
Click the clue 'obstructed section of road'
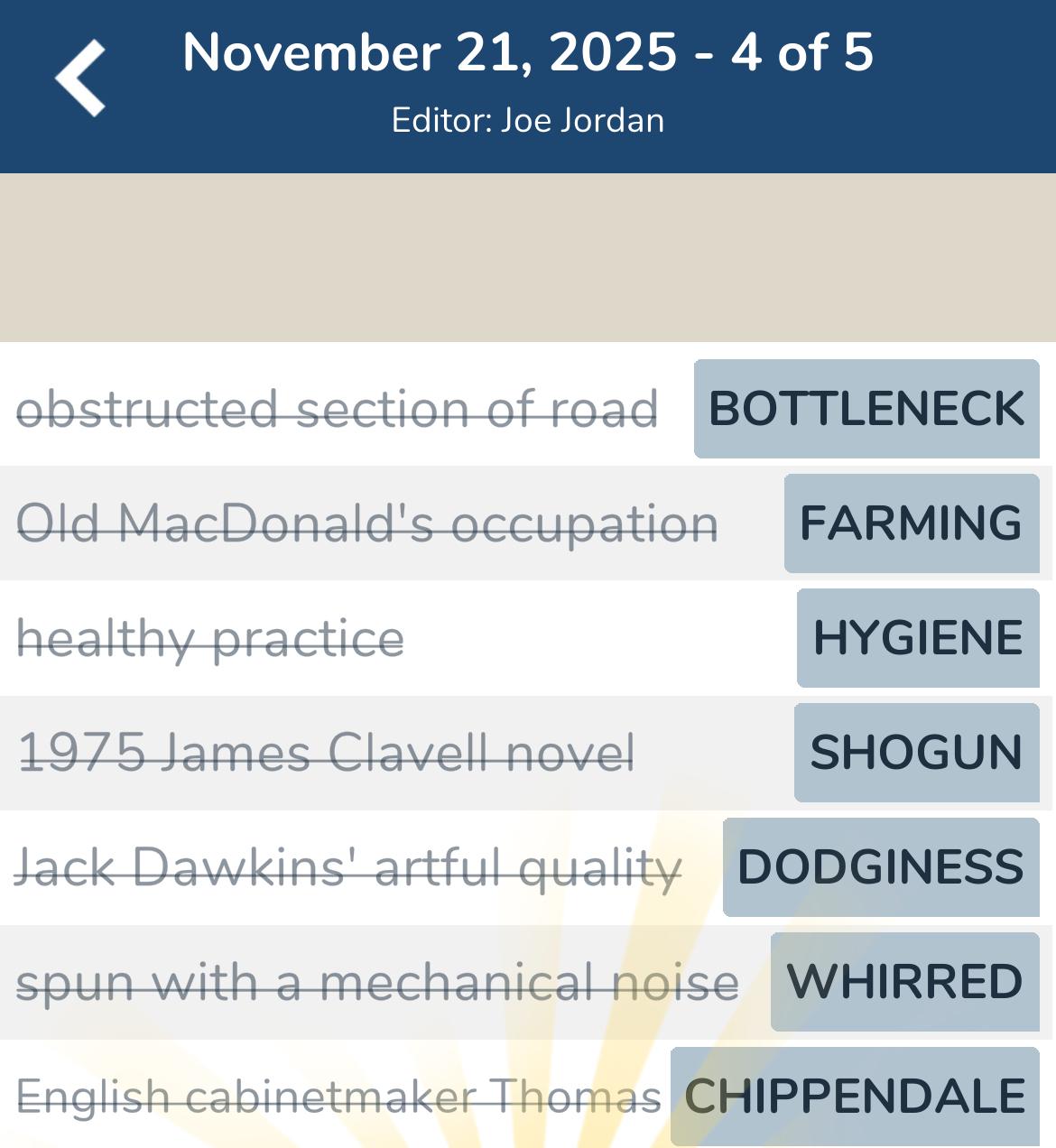click(338, 408)
